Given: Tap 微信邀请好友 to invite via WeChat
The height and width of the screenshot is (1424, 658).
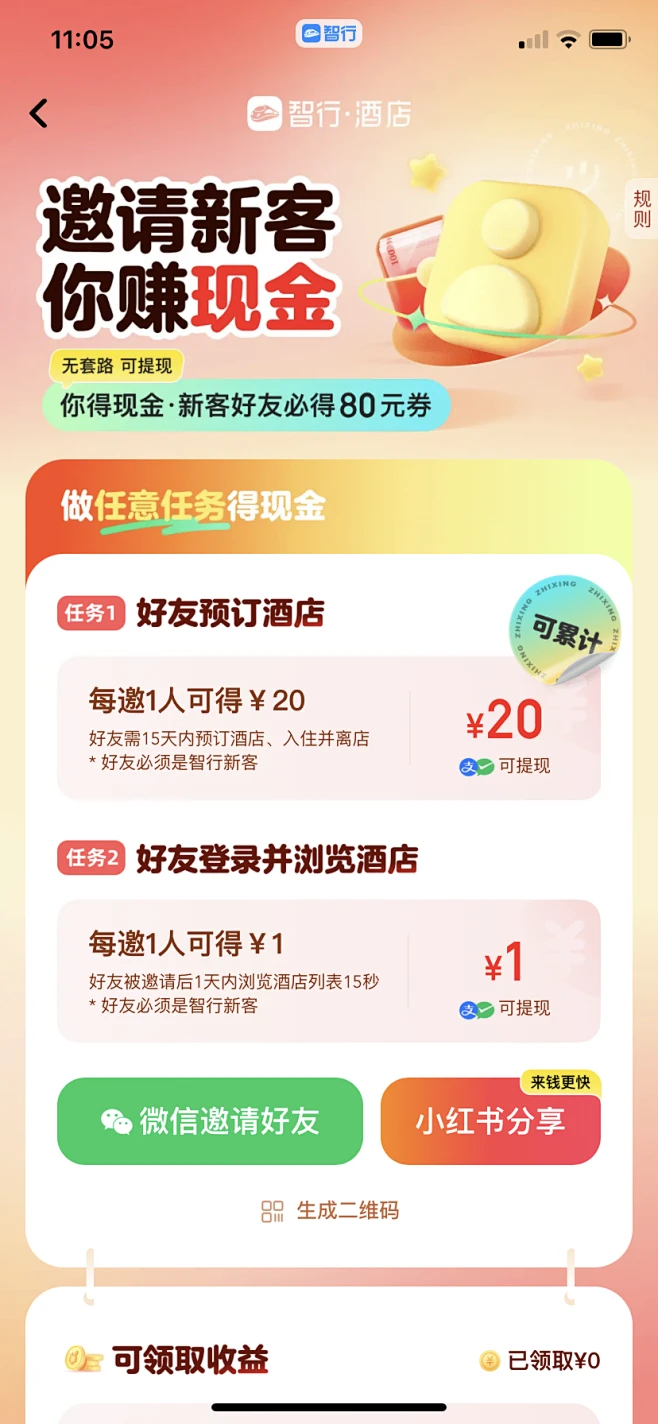Looking at the screenshot, I should [210, 1121].
